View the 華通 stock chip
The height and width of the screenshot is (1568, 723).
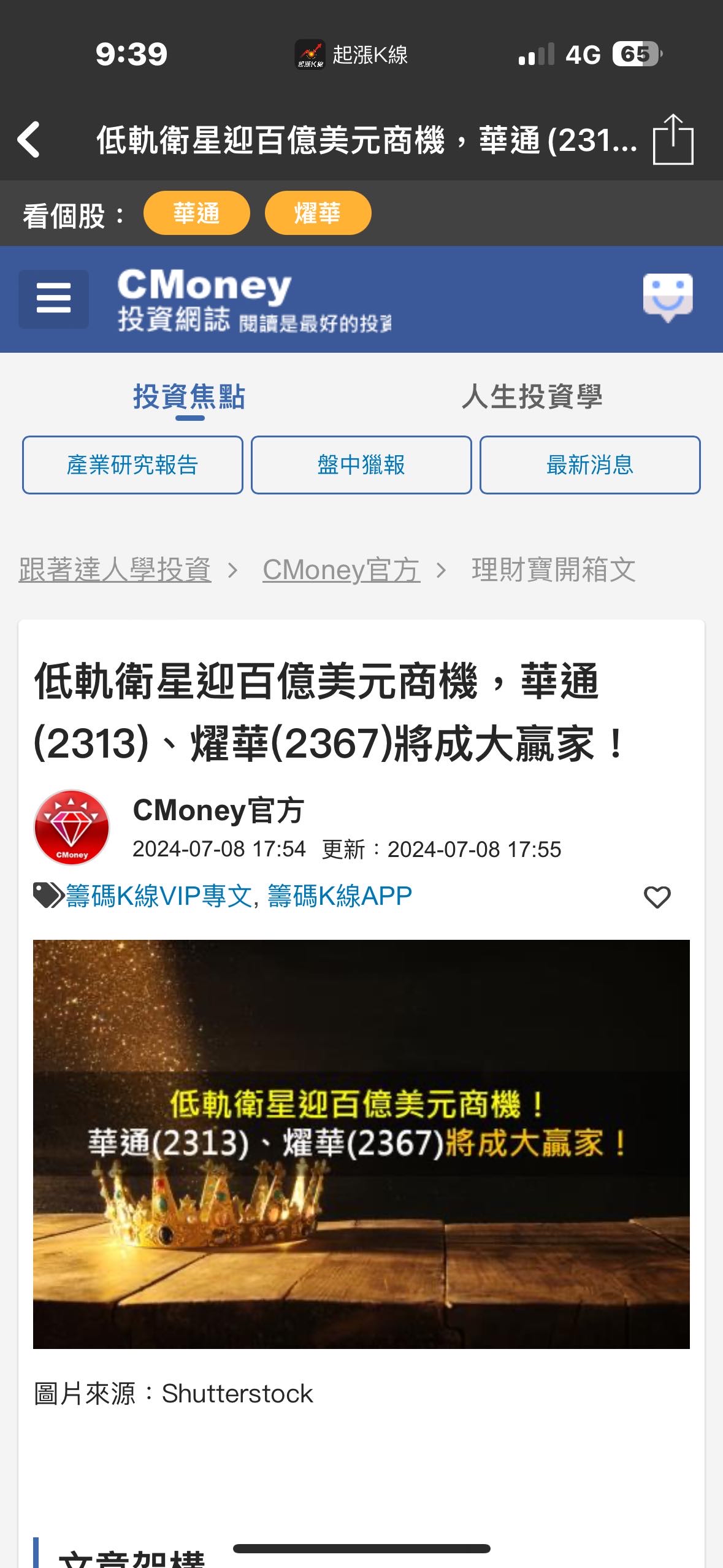tap(196, 213)
